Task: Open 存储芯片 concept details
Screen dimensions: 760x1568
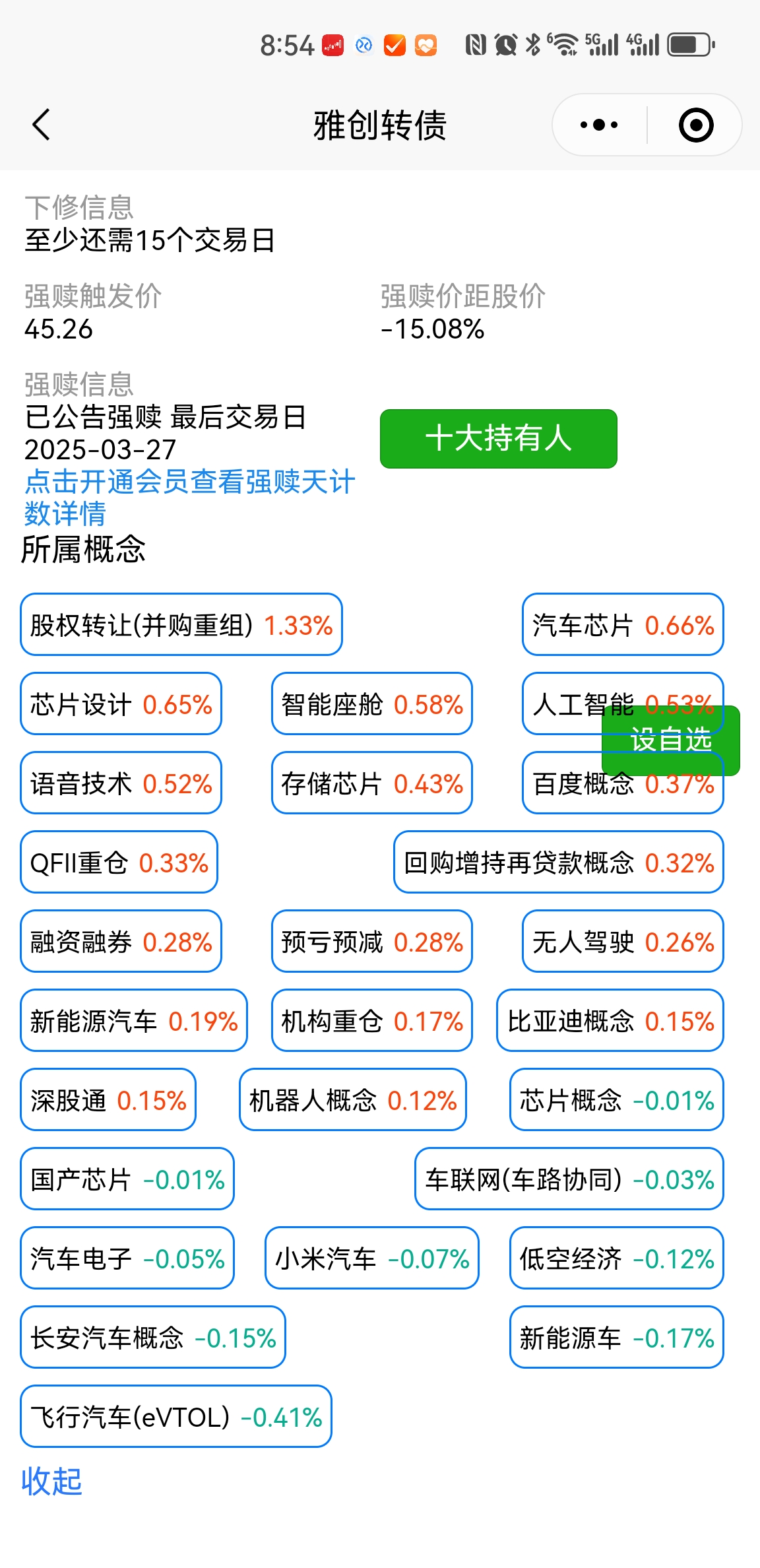Action: click(x=371, y=783)
